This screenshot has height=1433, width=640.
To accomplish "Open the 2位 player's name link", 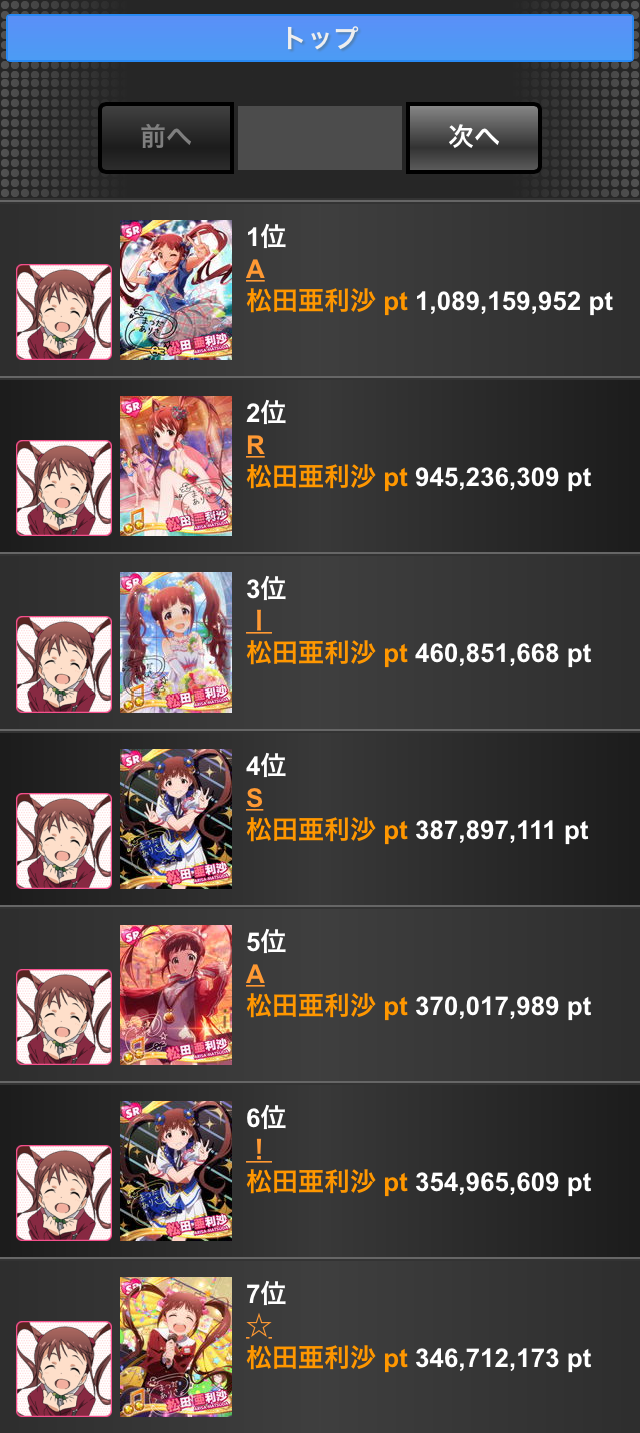I will tap(255, 446).
